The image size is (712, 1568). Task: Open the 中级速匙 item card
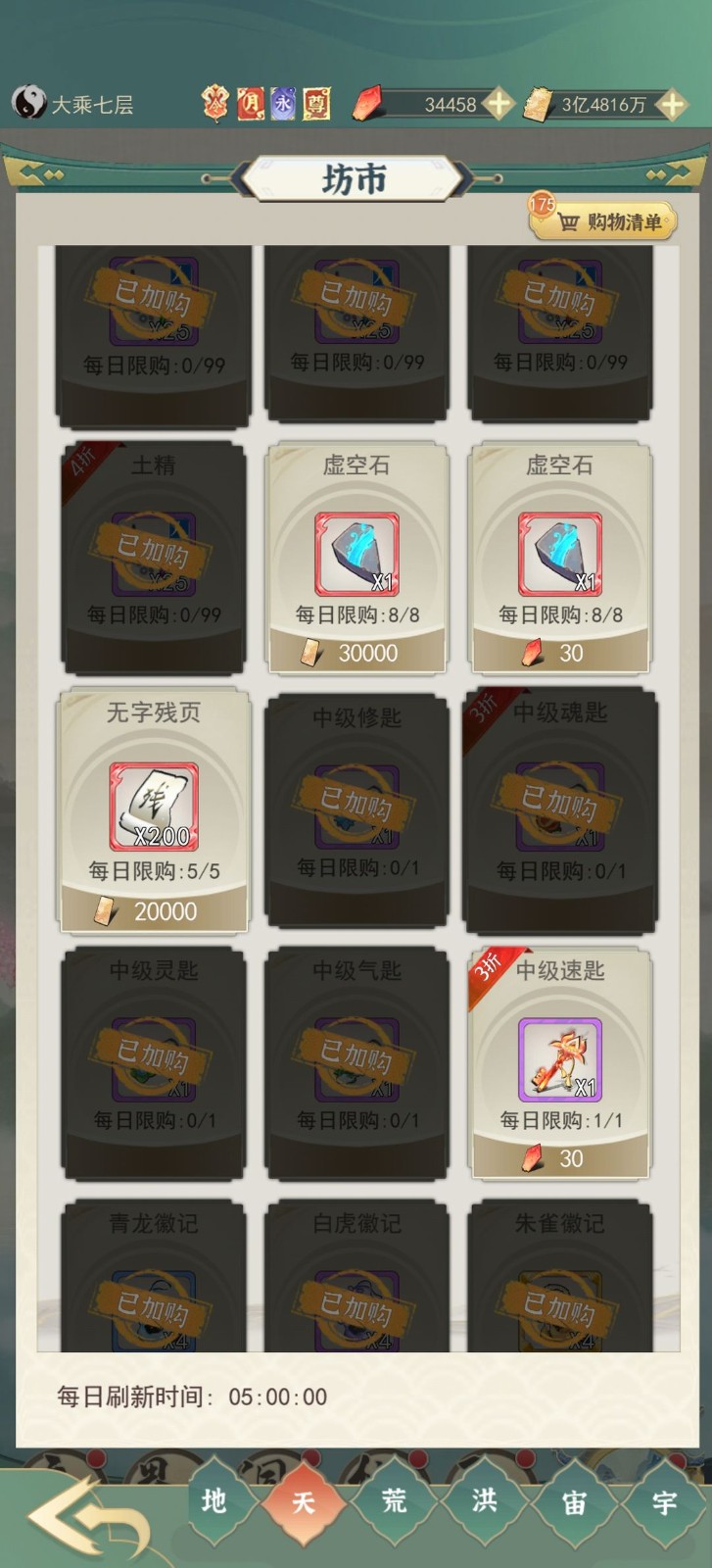(559, 1062)
